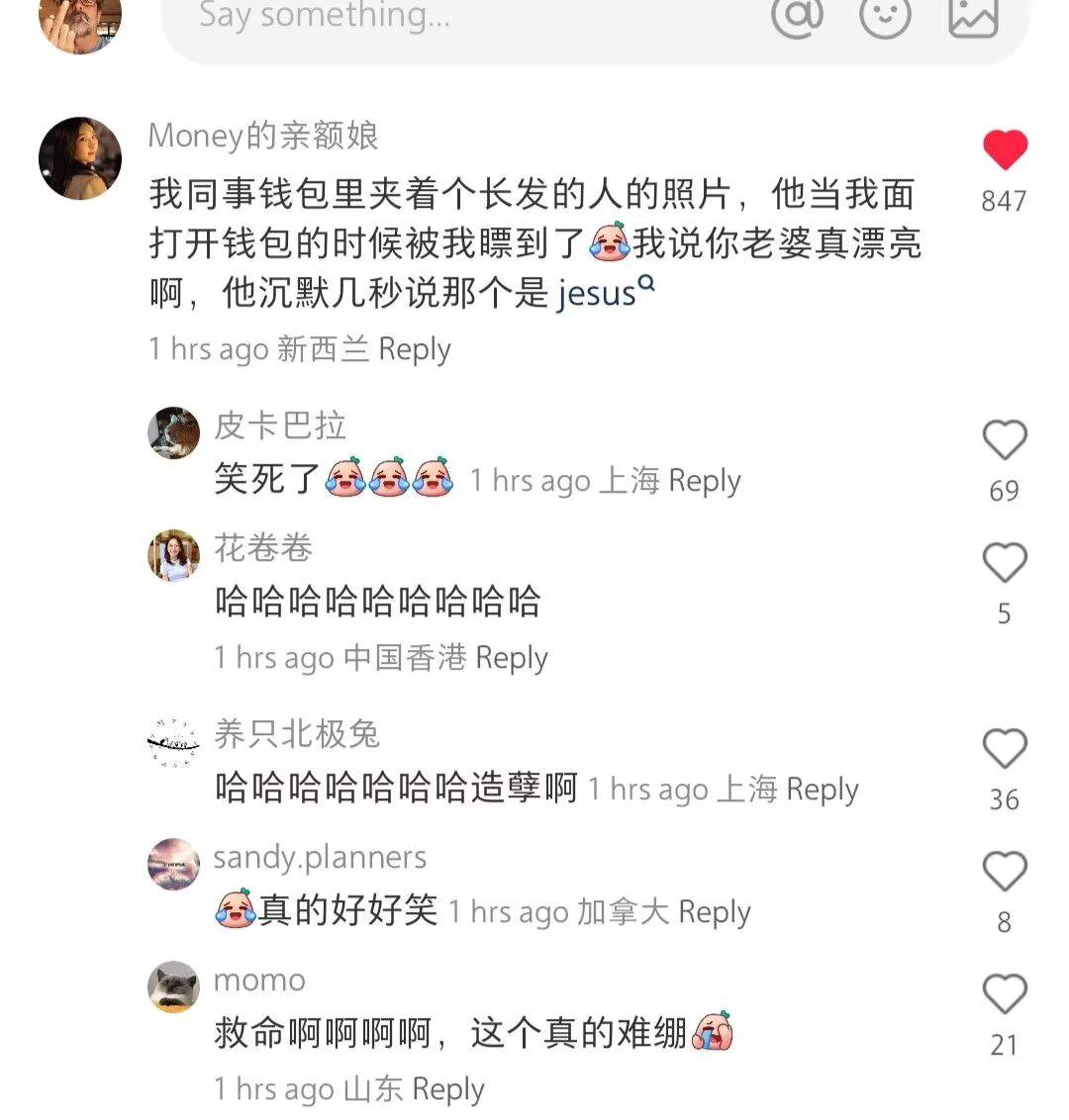The width and height of the screenshot is (1069, 1120).
Task: Reply to the comment by sandy.planners
Action: (715, 912)
